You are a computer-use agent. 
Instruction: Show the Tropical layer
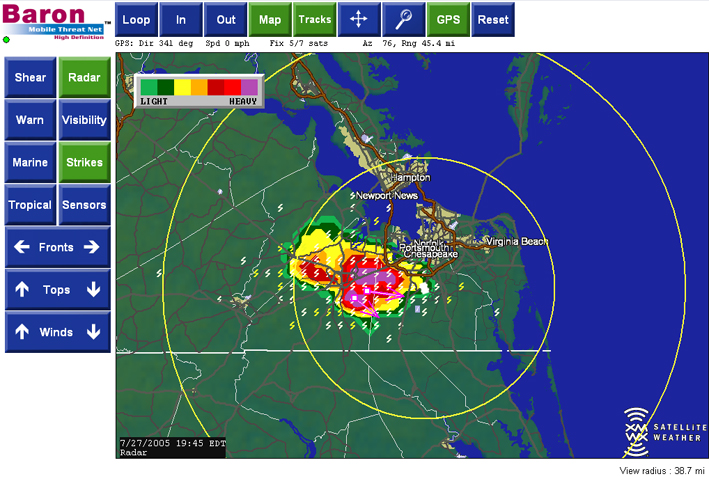pyautogui.click(x=30, y=205)
